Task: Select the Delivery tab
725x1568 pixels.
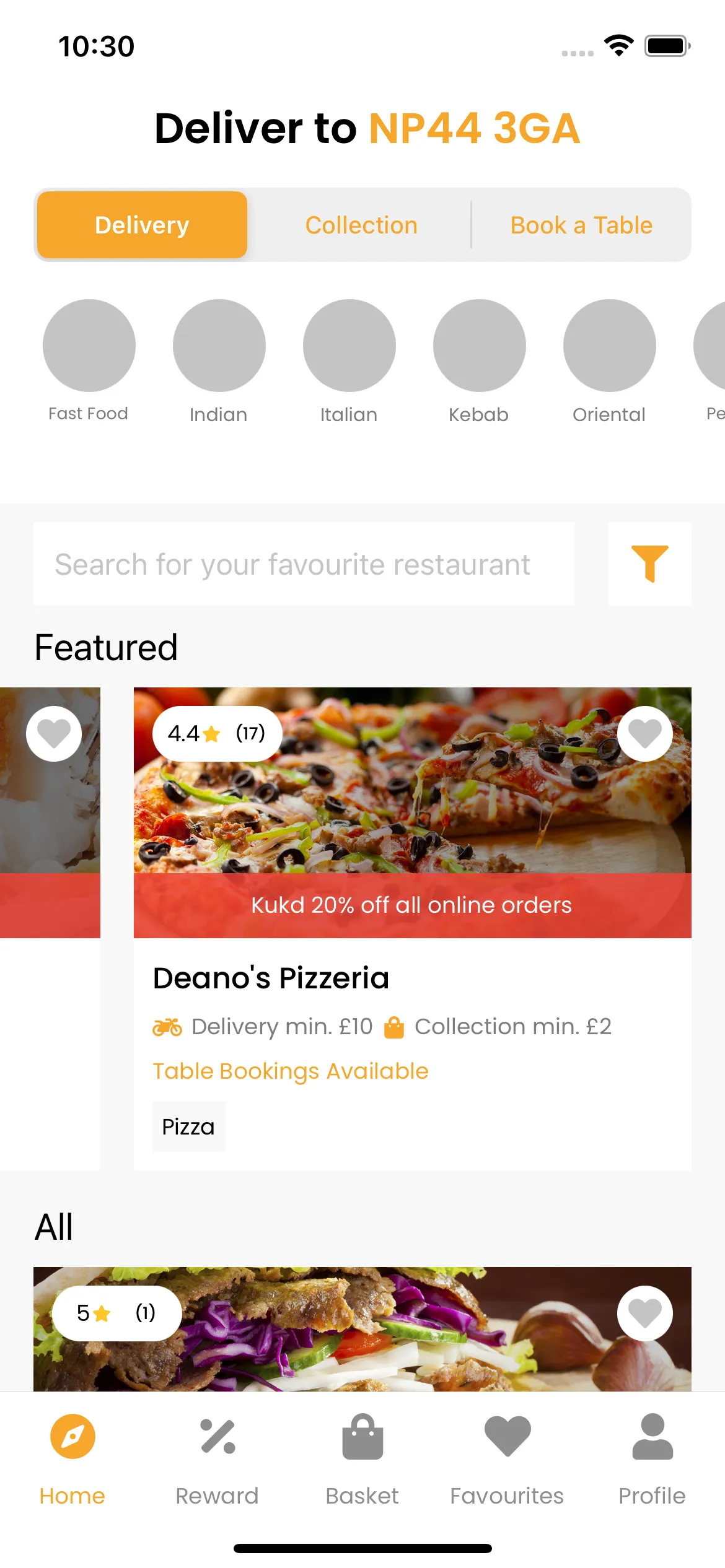Action: [x=142, y=225]
